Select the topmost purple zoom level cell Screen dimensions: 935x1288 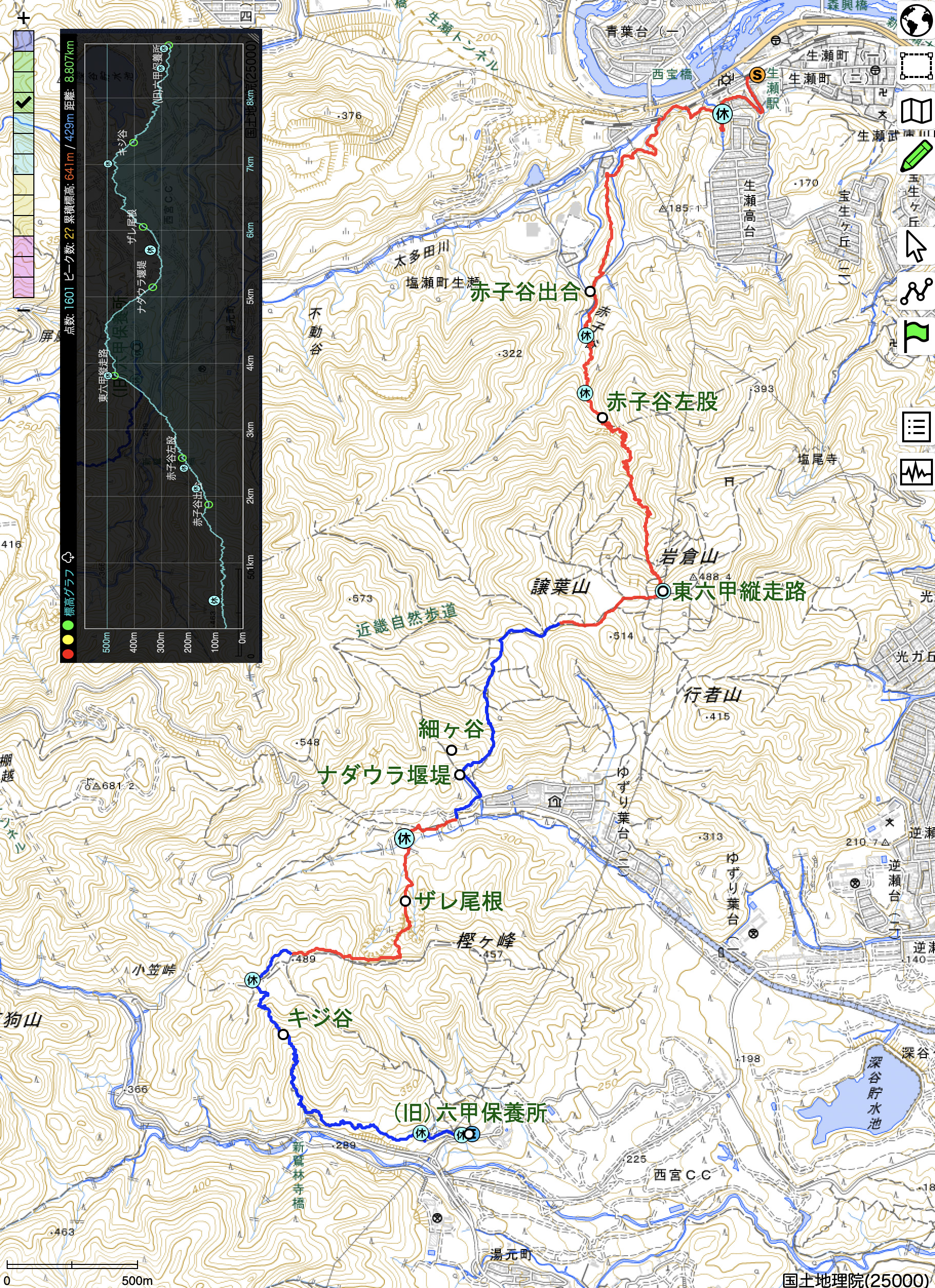point(23,41)
